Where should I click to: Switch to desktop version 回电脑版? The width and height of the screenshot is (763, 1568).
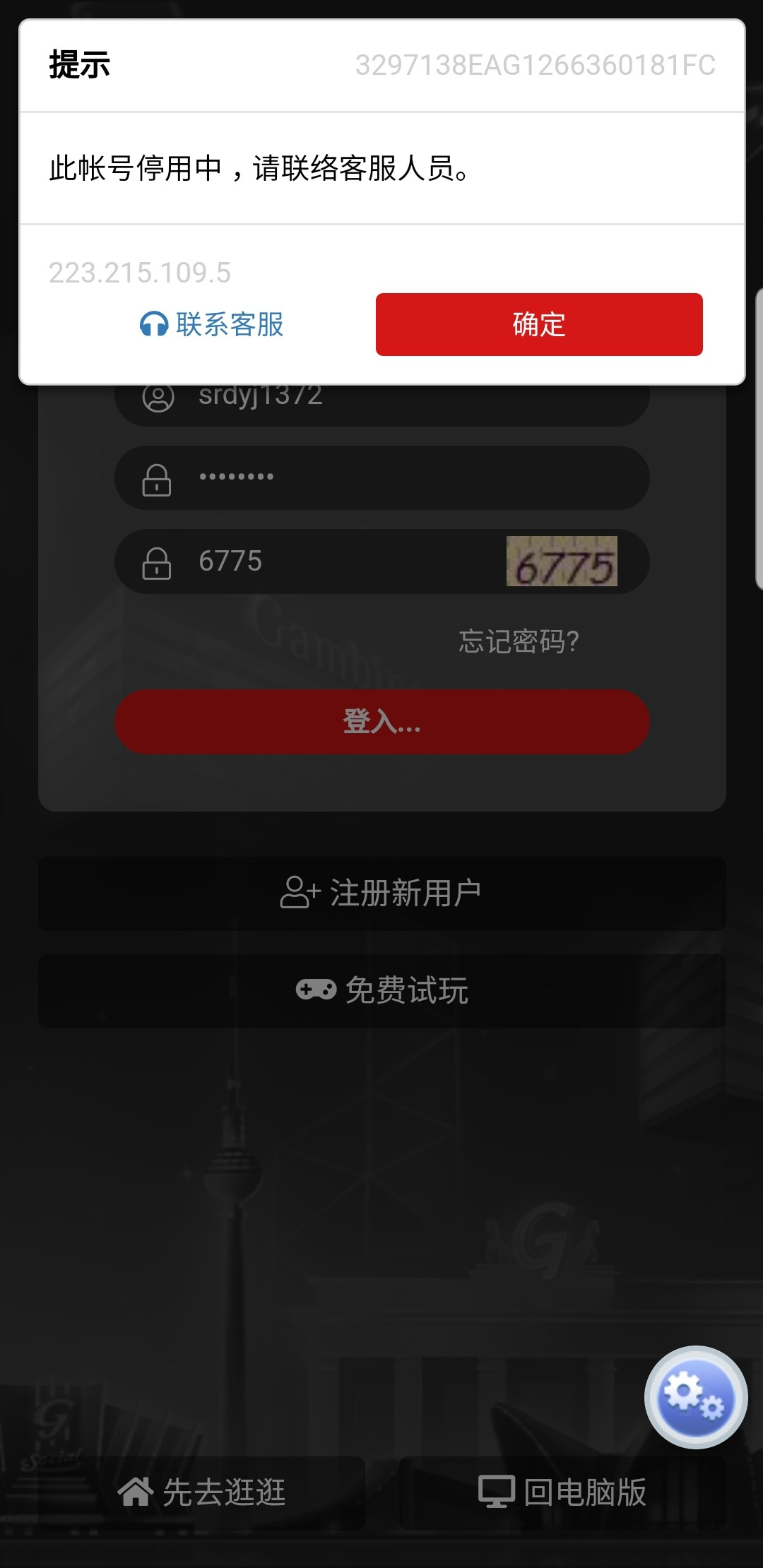point(562,1492)
